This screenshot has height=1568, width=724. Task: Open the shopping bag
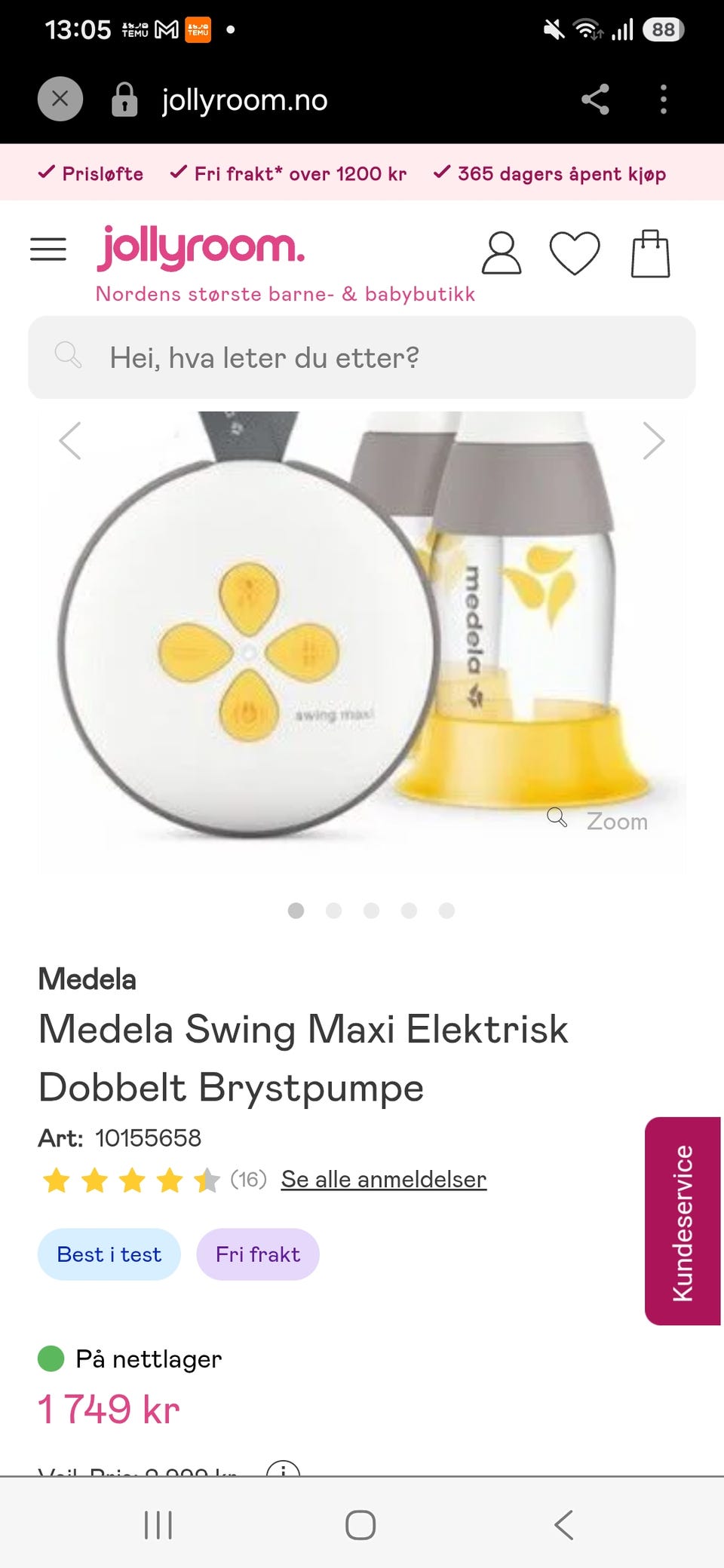pyautogui.click(x=650, y=253)
